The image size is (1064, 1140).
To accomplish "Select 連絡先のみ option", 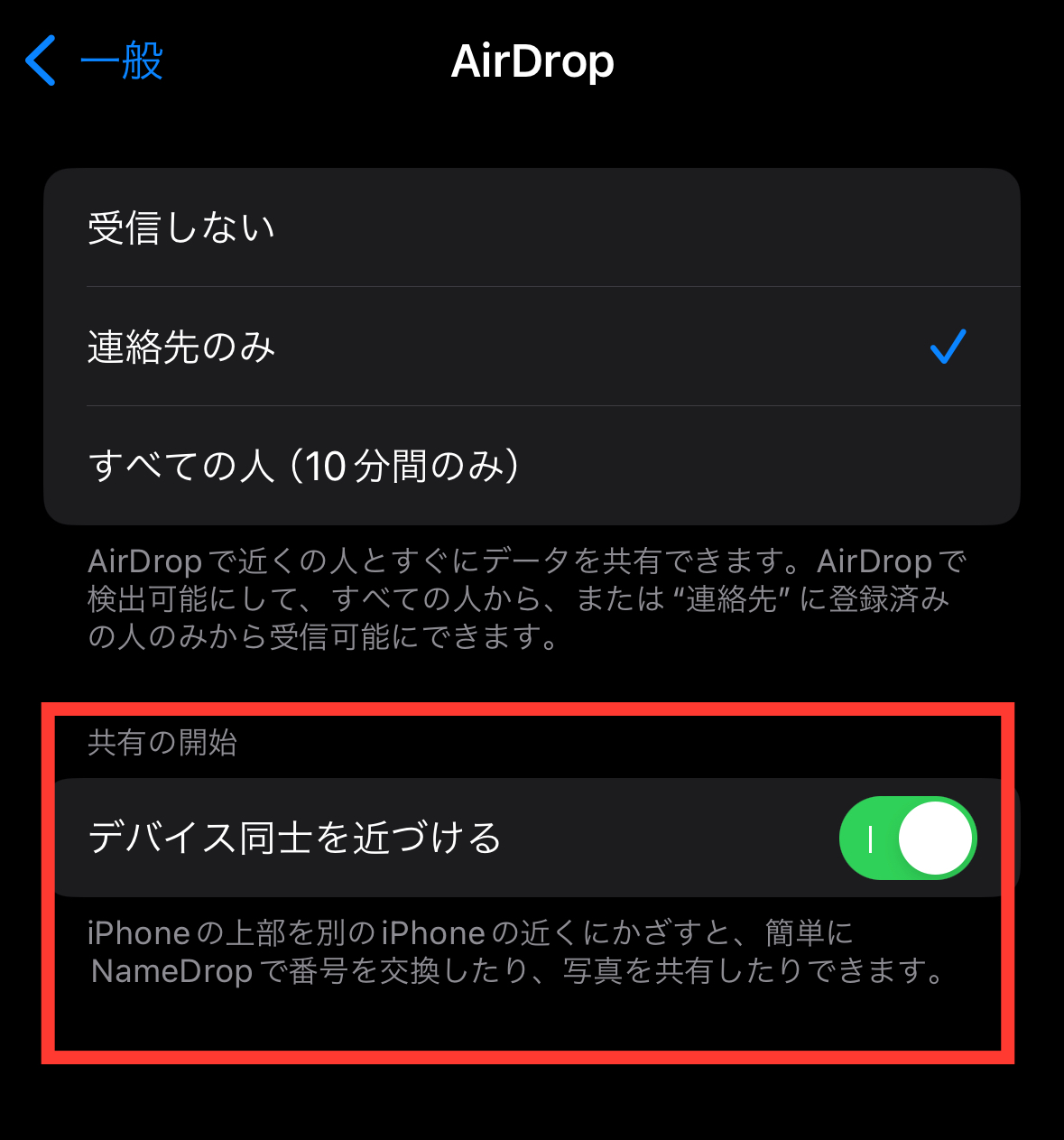I will point(531,347).
